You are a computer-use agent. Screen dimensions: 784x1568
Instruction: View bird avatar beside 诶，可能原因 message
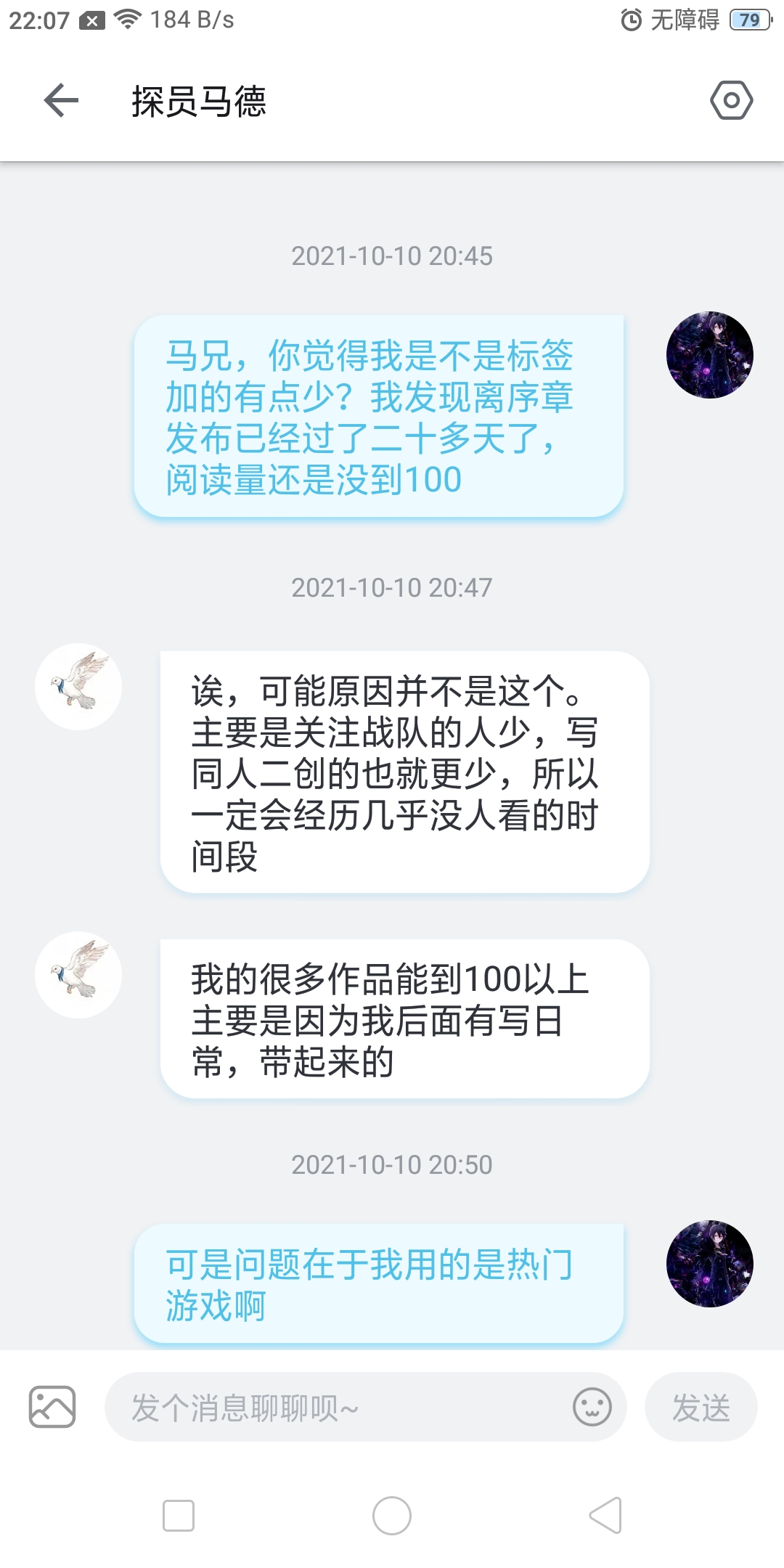78,687
